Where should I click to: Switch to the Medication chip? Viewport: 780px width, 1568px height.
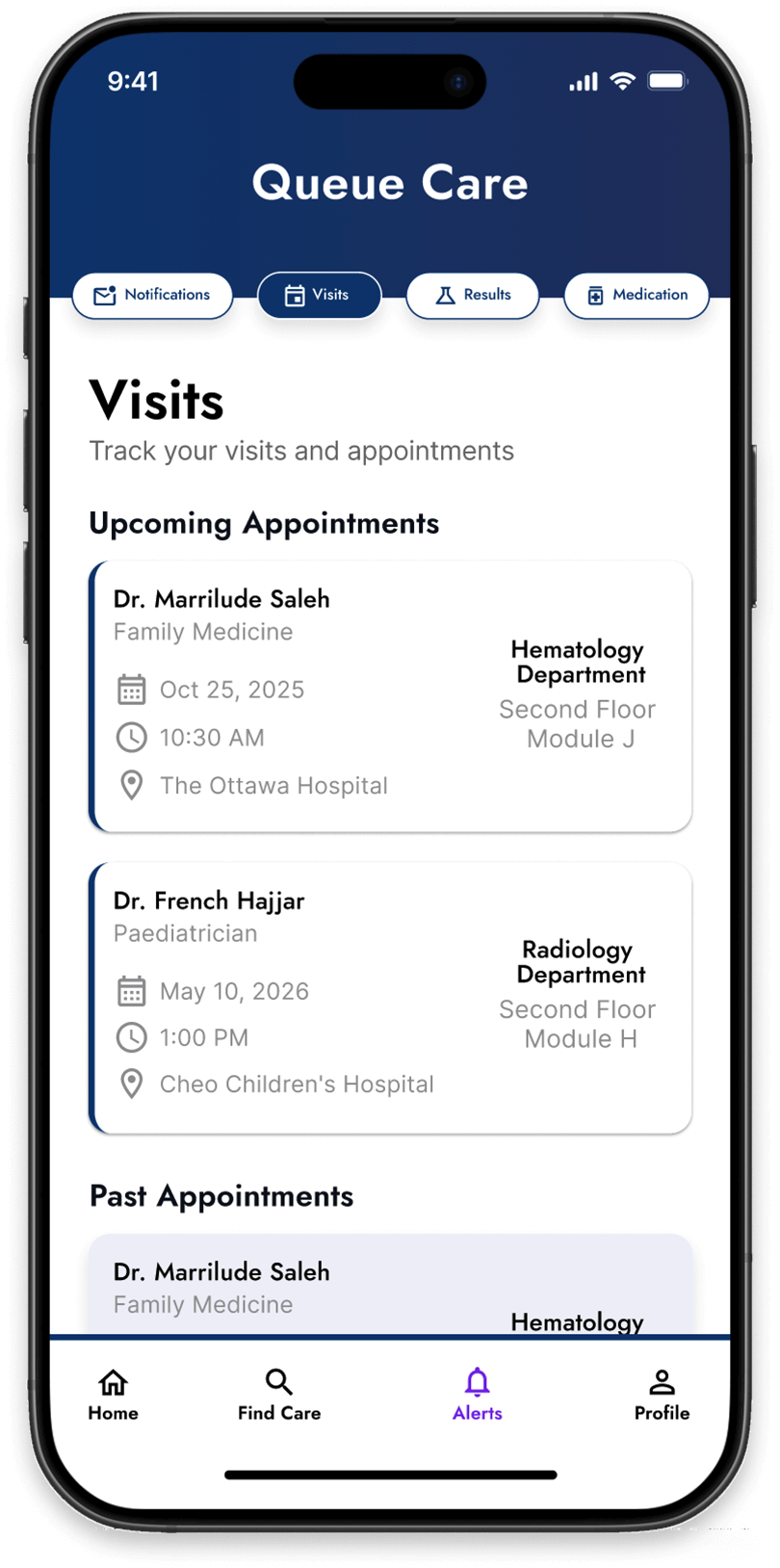tap(636, 295)
